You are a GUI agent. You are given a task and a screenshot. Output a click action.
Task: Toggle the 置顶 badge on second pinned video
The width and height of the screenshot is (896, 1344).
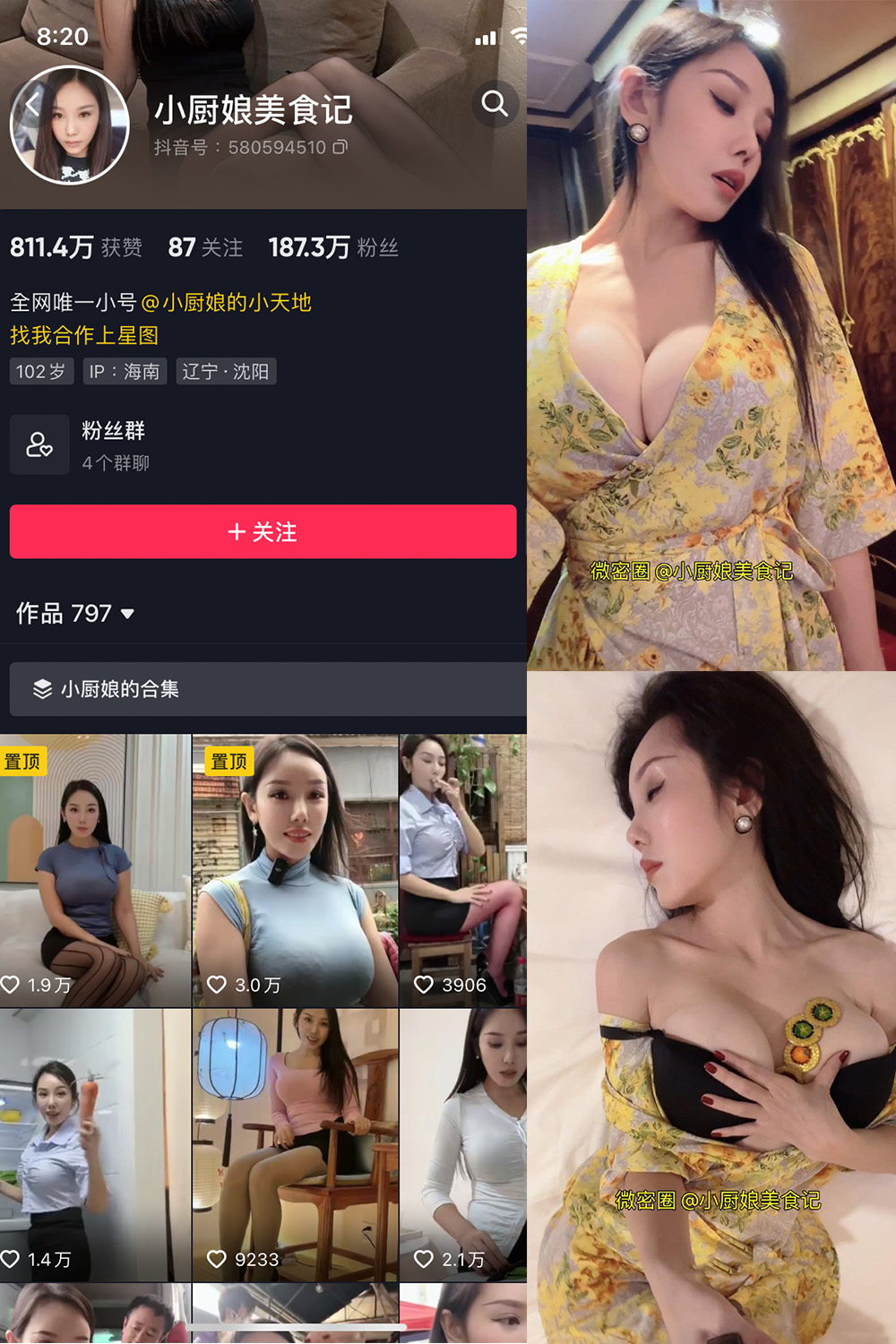click(230, 761)
